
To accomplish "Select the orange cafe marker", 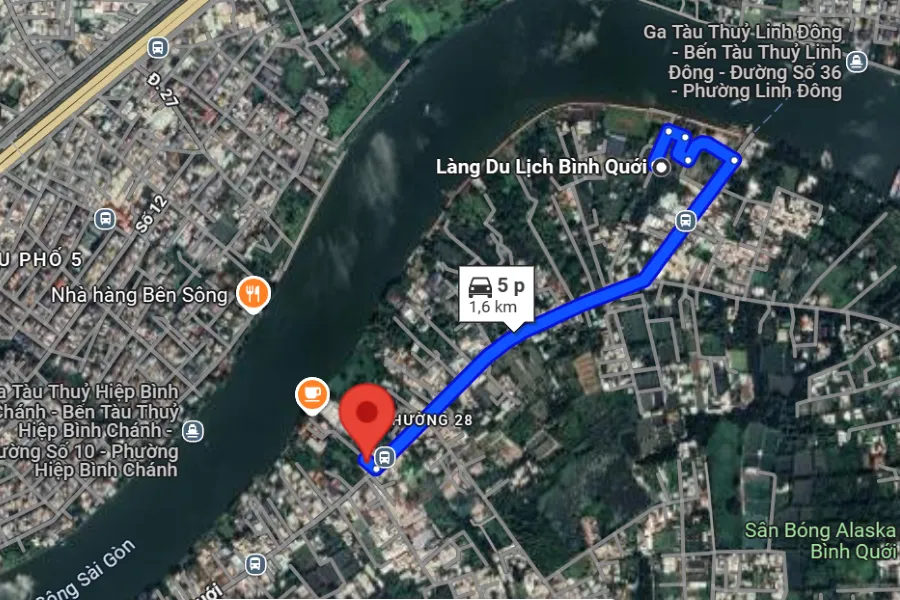I will coord(312,393).
